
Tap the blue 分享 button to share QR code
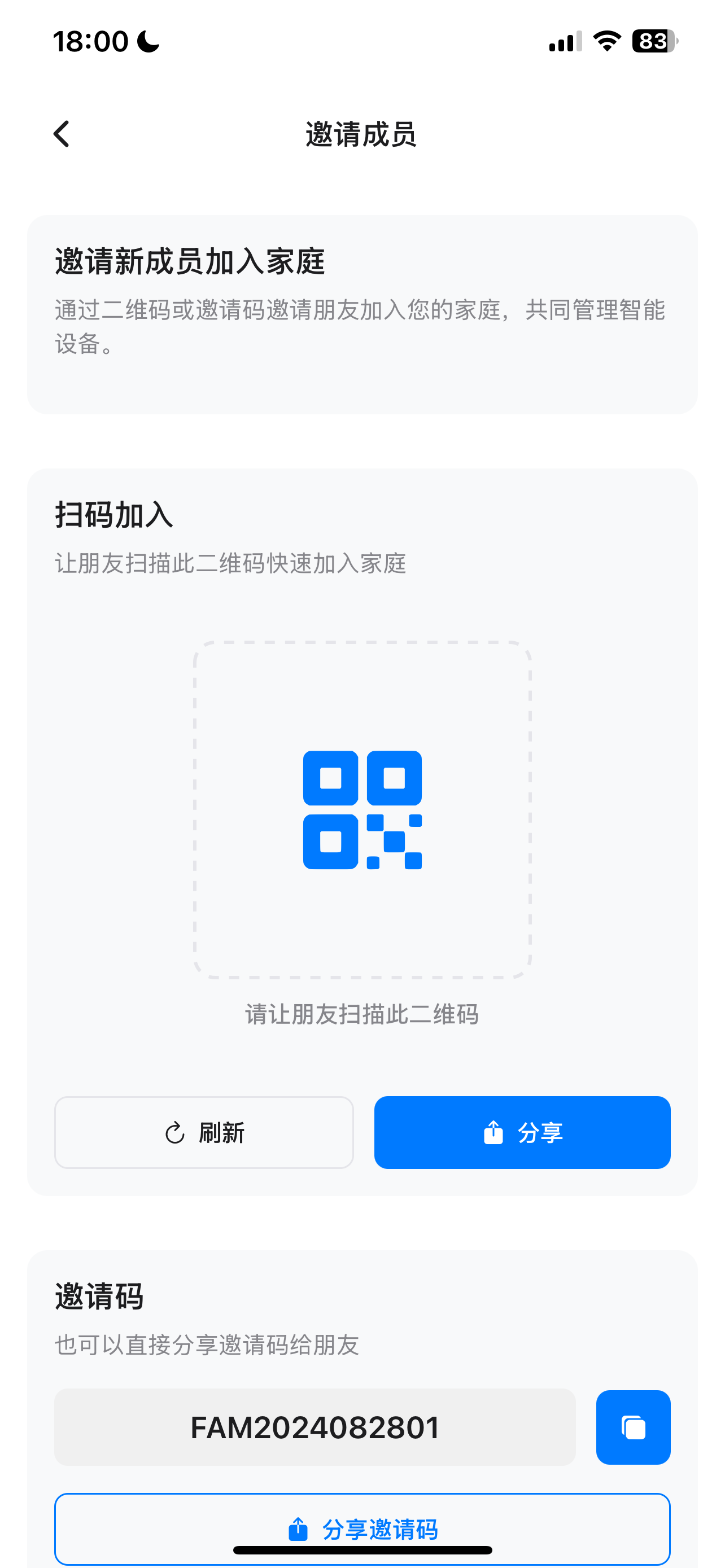pos(522,1132)
